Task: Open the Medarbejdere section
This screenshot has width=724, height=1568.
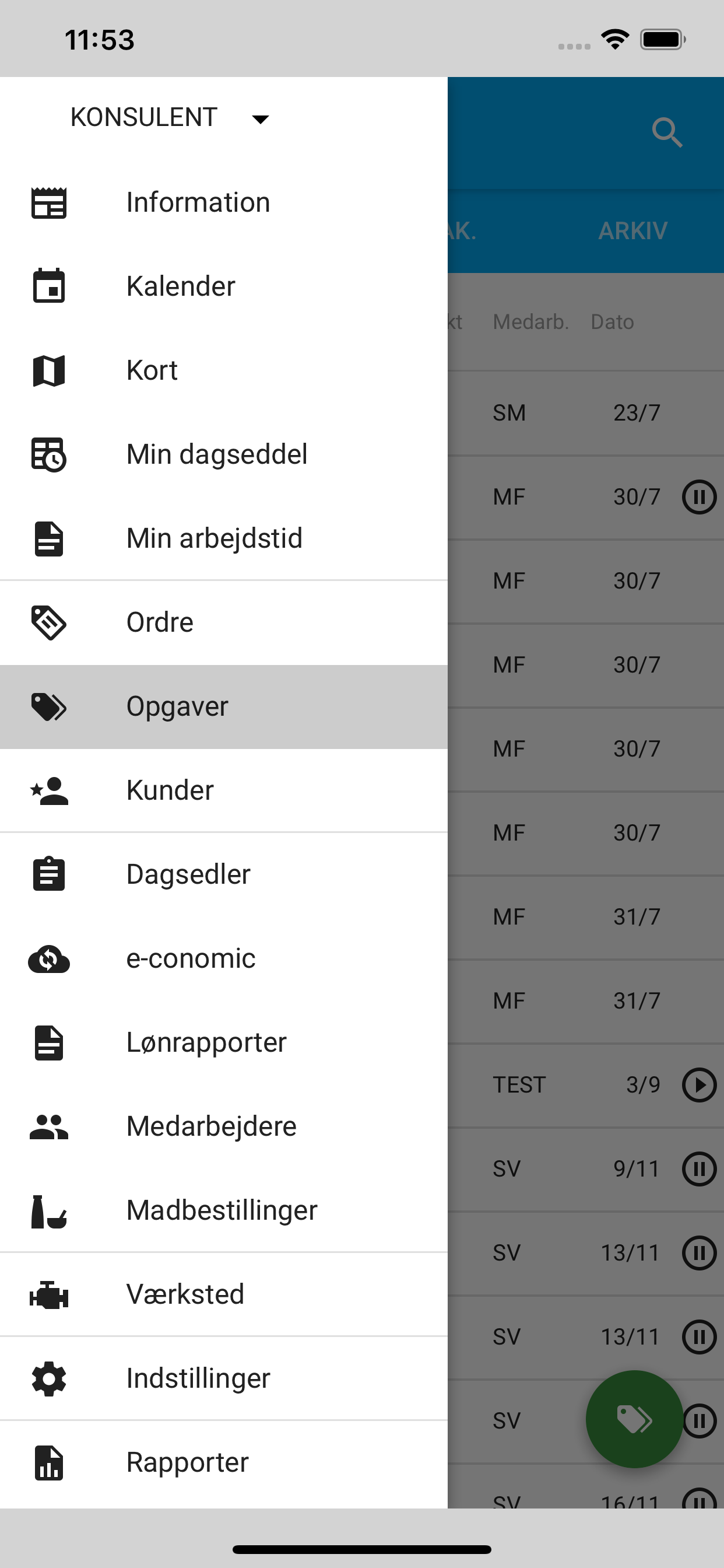Action: click(x=211, y=1126)
